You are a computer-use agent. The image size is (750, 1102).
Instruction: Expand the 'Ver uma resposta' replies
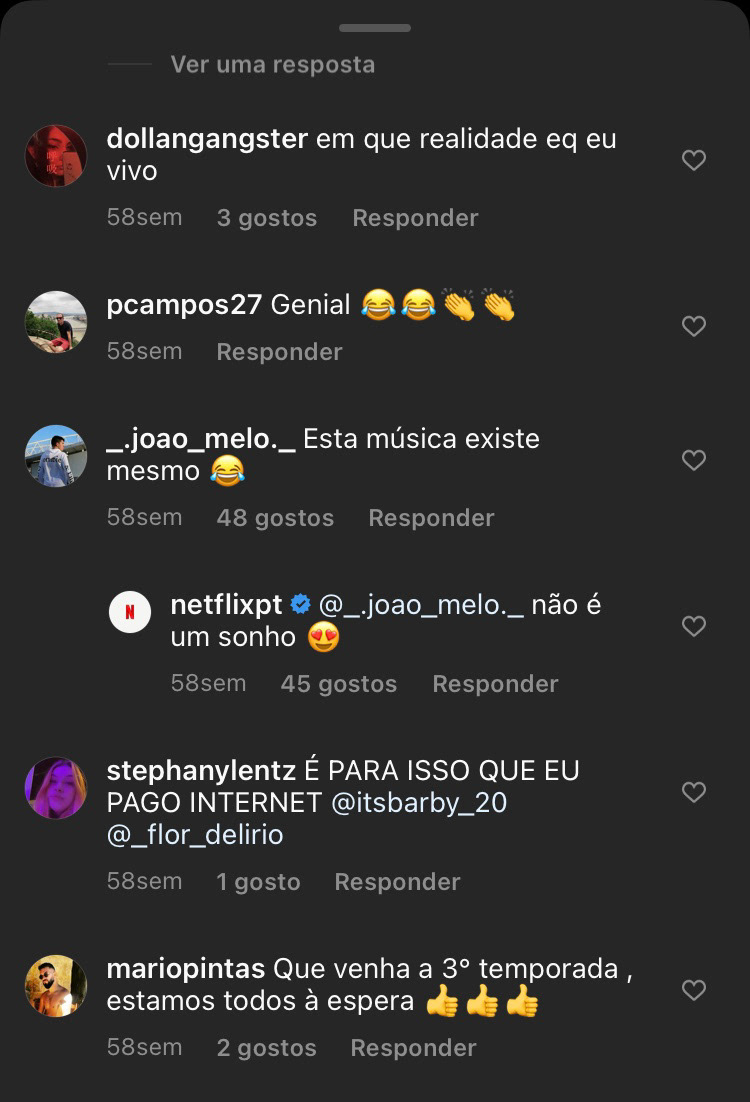[x=272, y=65]
